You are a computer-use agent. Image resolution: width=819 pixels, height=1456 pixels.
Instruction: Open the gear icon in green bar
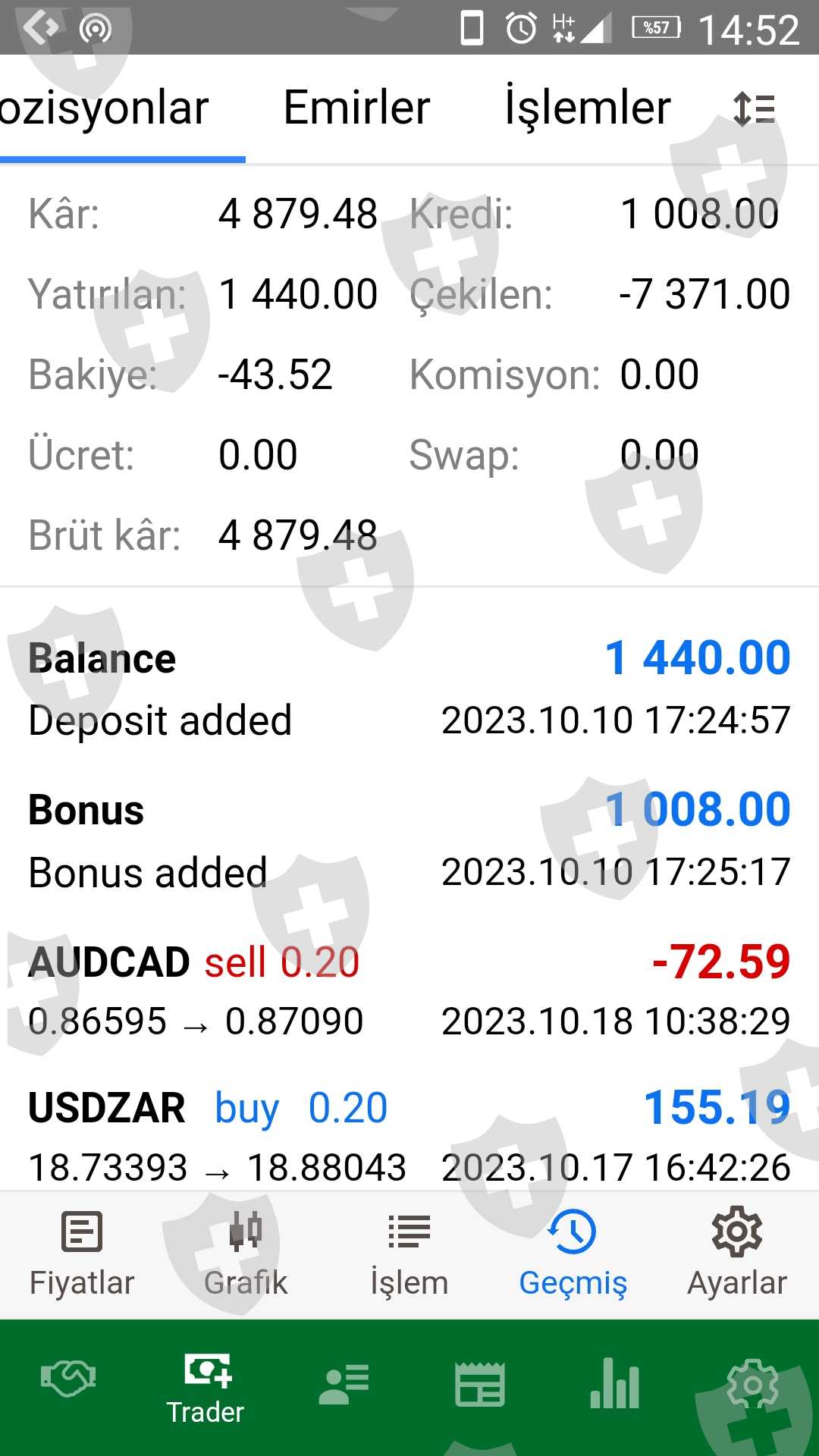point(752,1385)
